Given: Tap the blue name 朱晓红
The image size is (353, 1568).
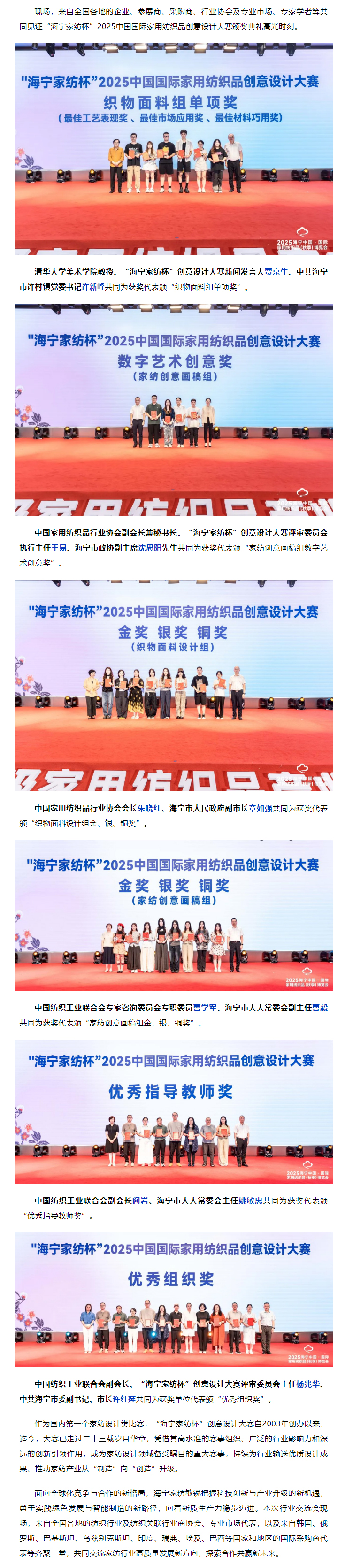Looking at the screenshot, I should tap(150, 808).
